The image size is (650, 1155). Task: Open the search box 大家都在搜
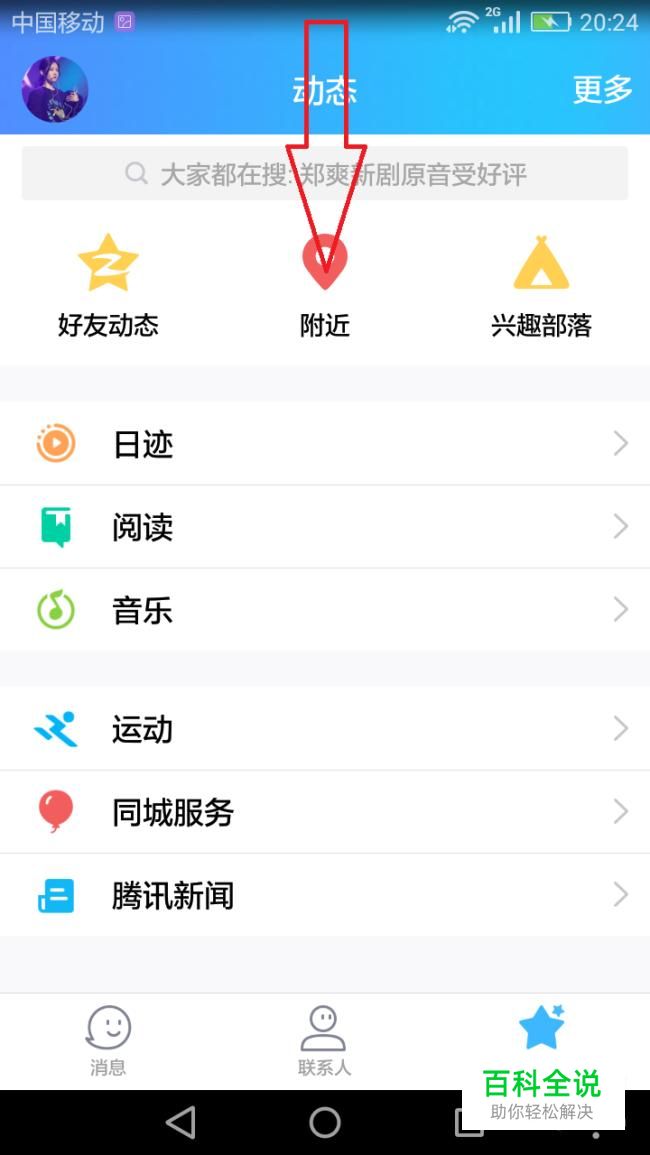point(325,174)
